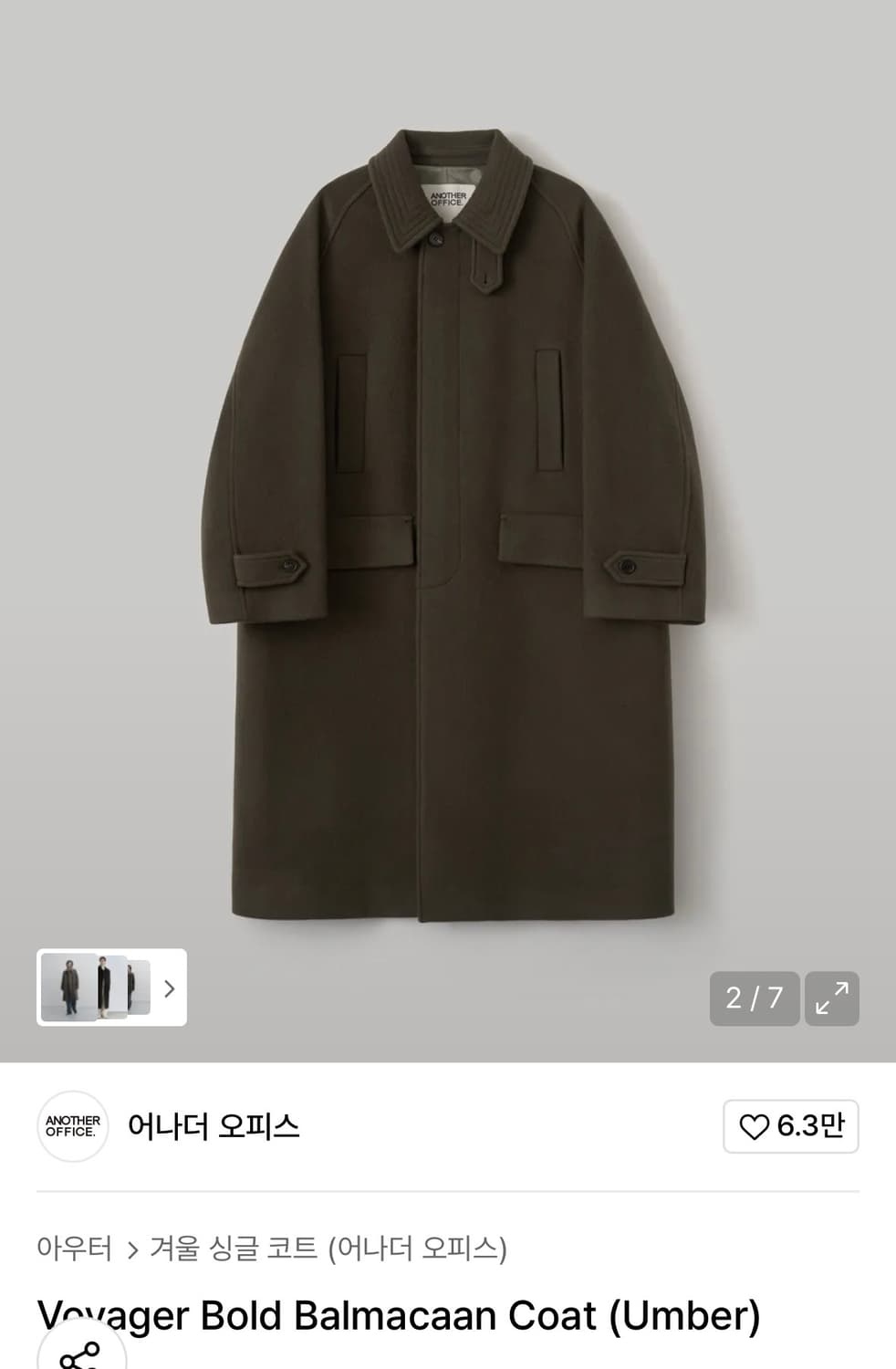The width and height of the screenshot is (896, 1369).
Task: Click the ANOTHER OFFICE circular brand logo
Action: 72,1126
